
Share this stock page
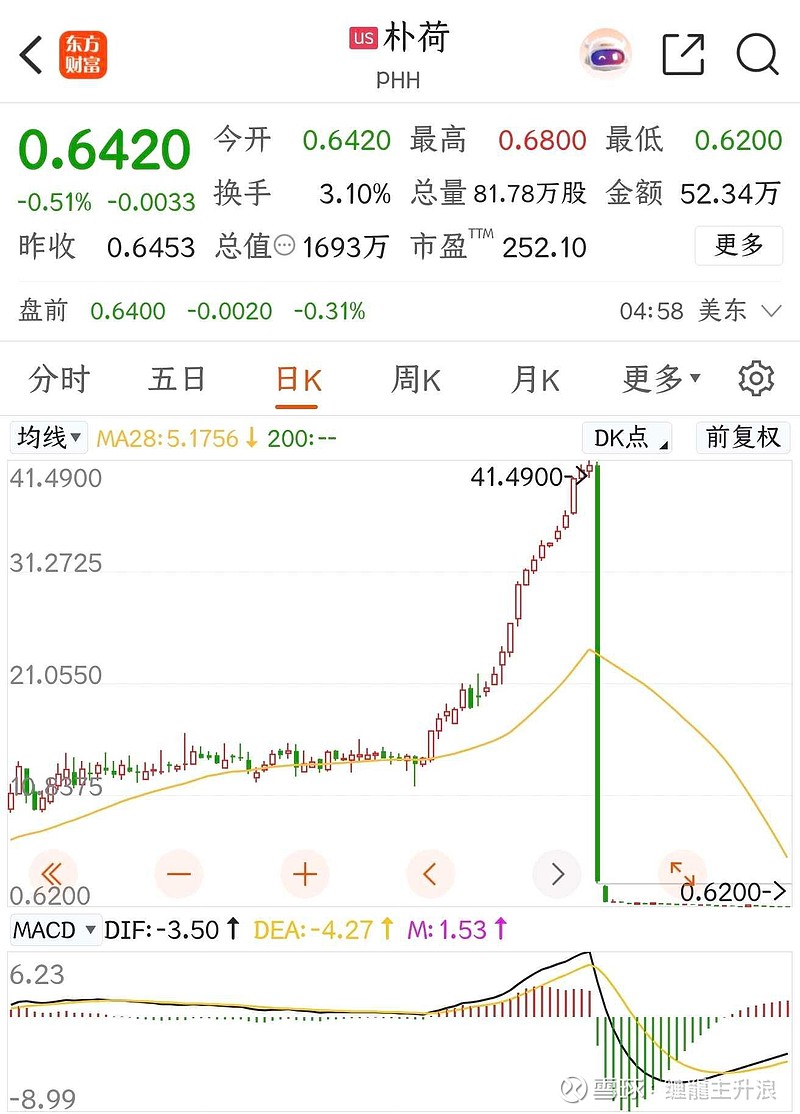pyautogui.click(x=684, y=55)
